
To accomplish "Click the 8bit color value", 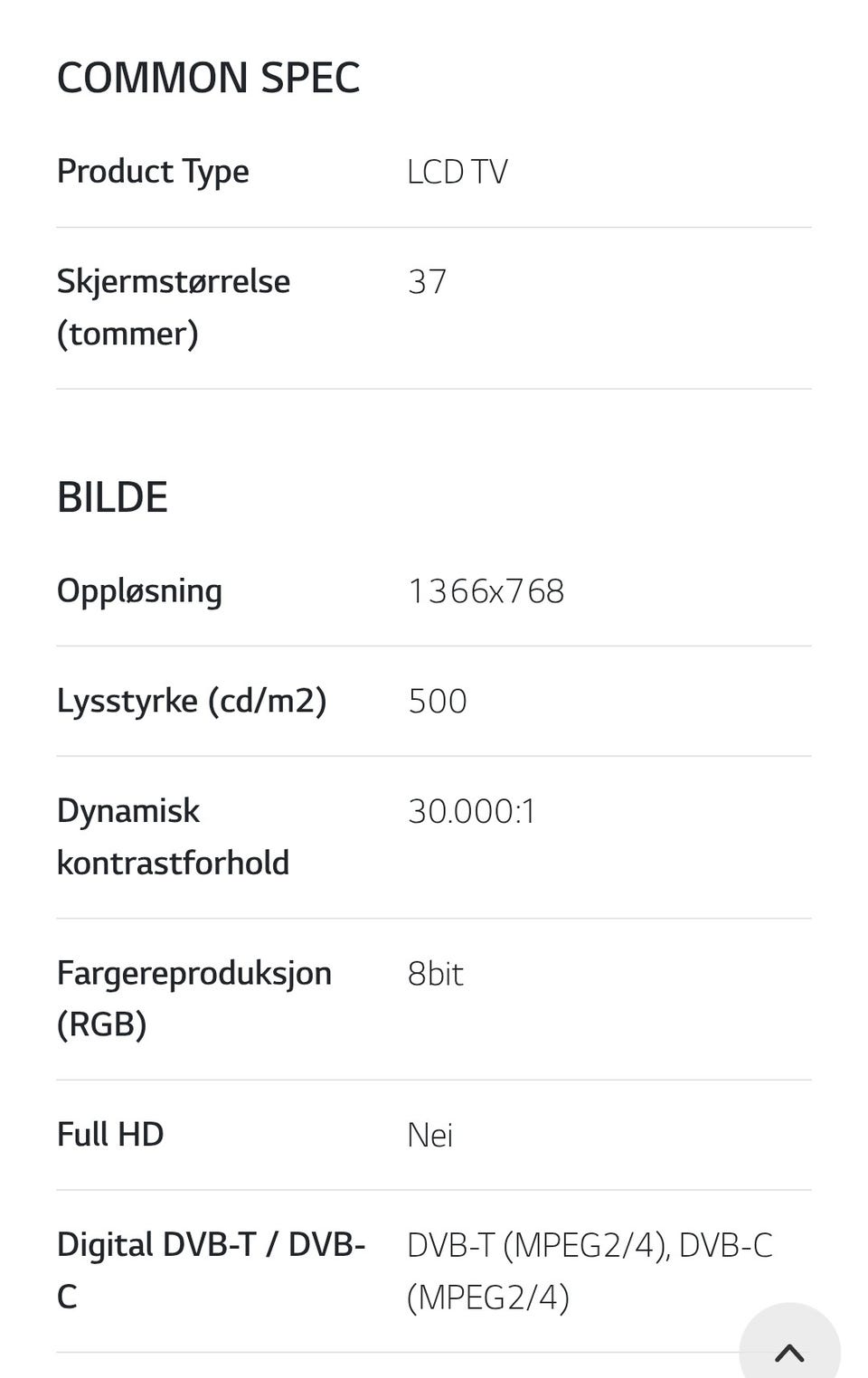I will coord(435,974).
